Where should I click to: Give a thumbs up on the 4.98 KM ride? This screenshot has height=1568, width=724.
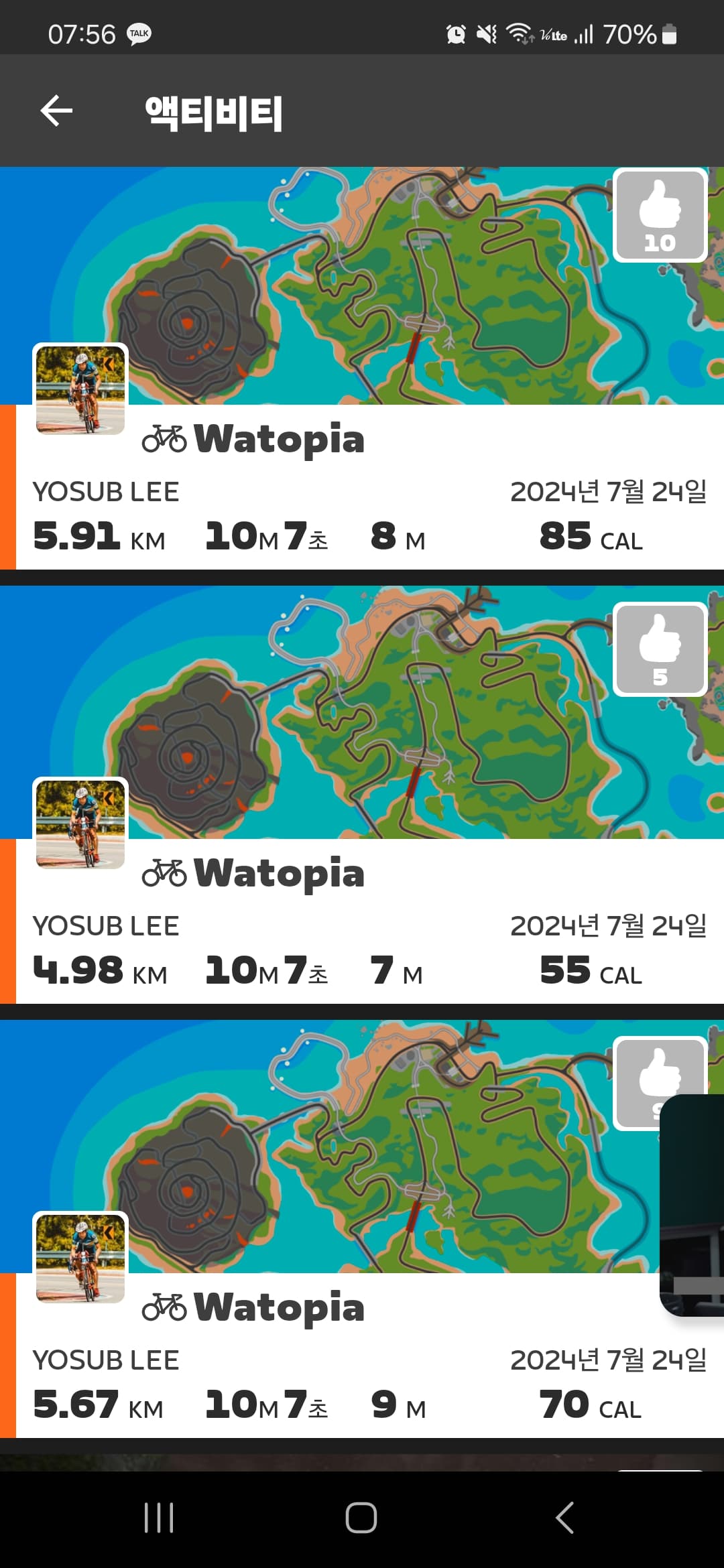(660, 649)
